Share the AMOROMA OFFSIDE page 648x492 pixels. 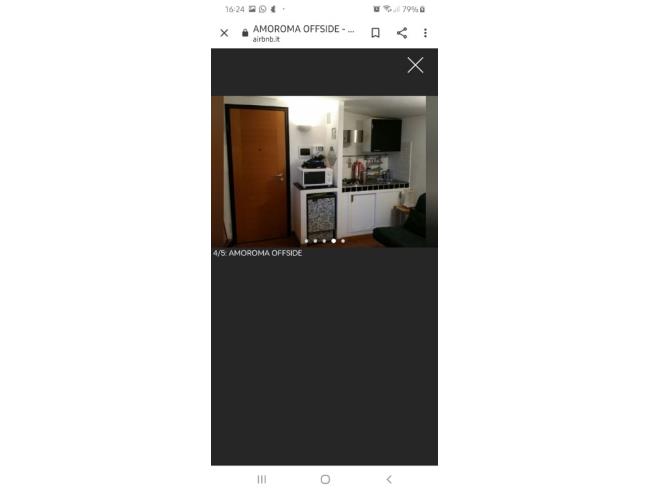coord(401,33)
